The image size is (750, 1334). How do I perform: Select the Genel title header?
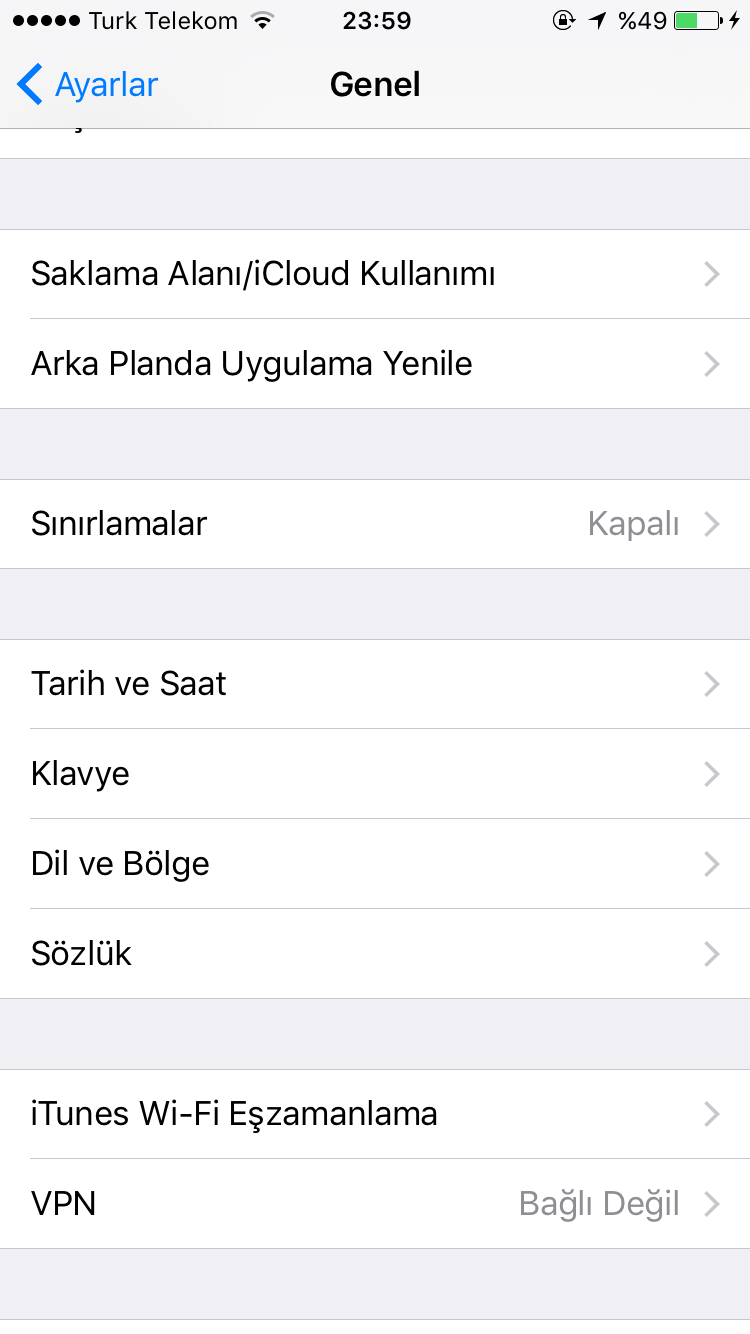[375, 85]
